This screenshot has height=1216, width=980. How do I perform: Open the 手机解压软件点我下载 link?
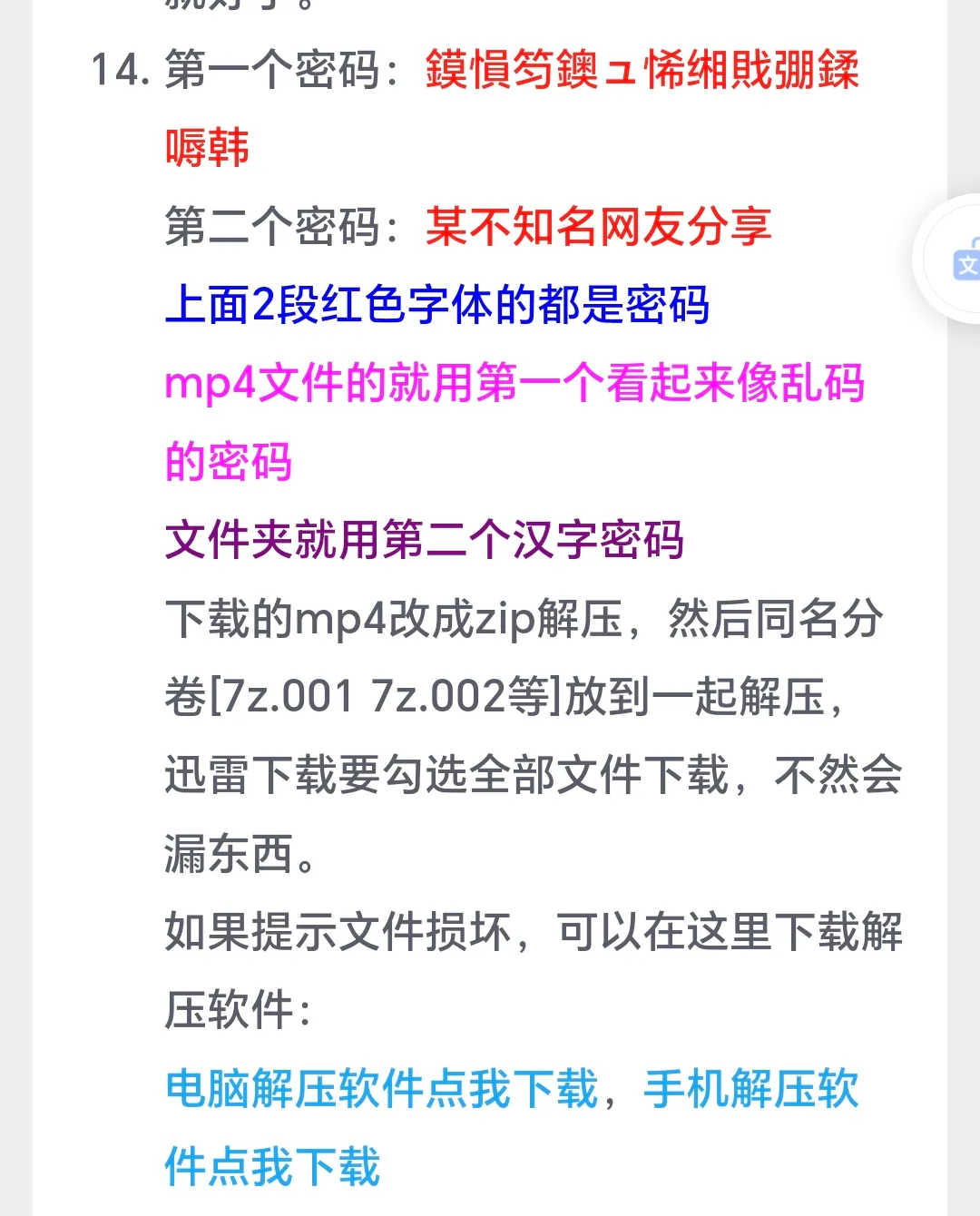pyautogui.click(x=750, y=1089)
